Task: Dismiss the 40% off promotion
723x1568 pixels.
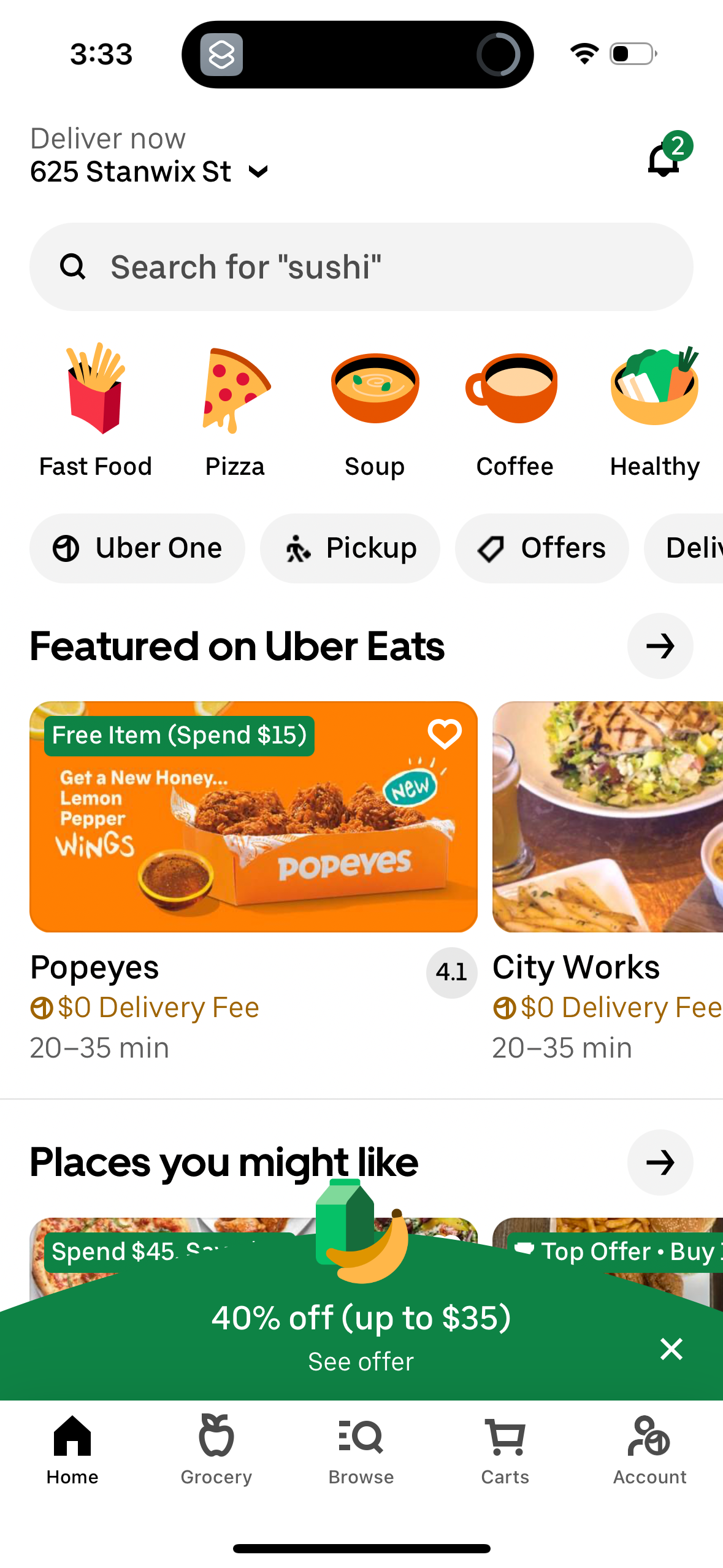Action: tap(671, 1350)
